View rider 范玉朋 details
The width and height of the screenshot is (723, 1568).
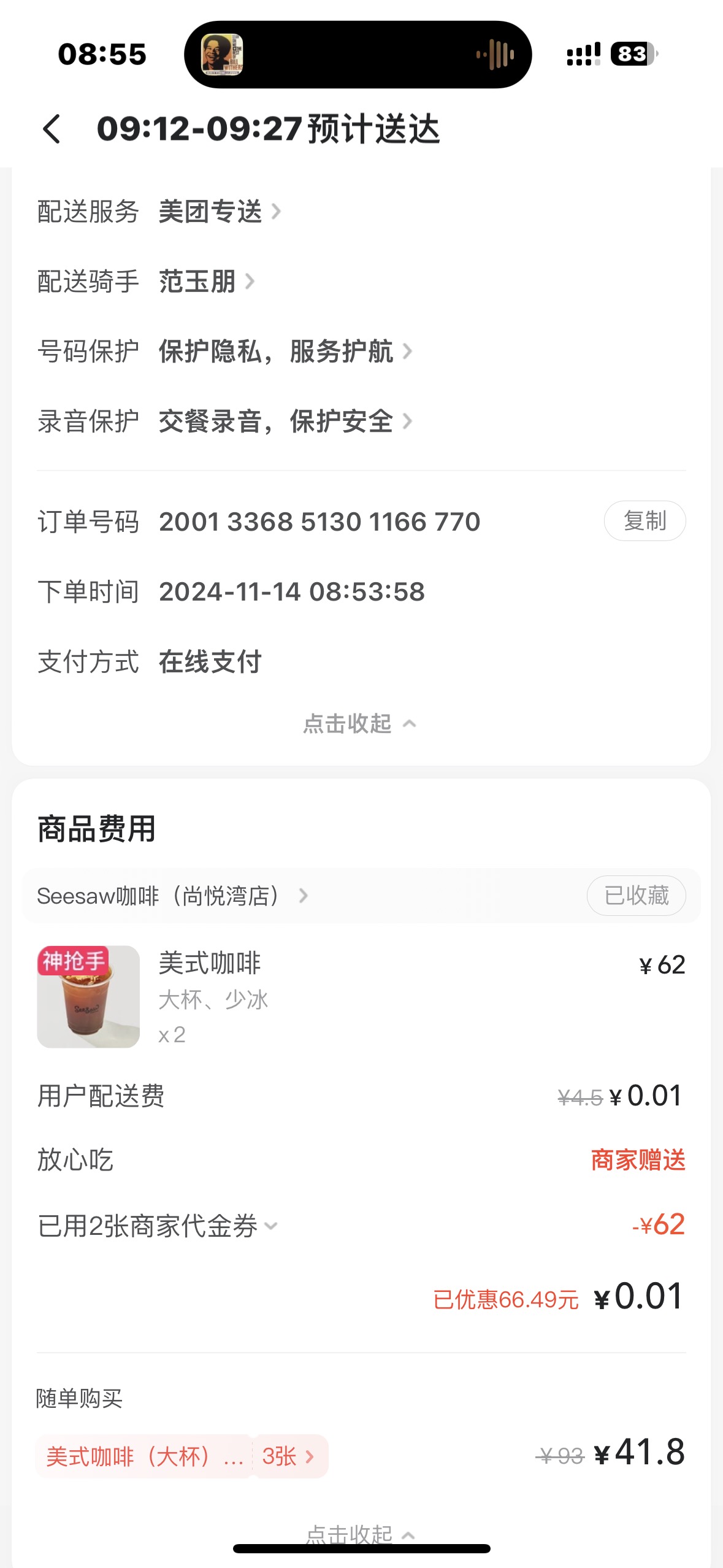pos(207,282)
